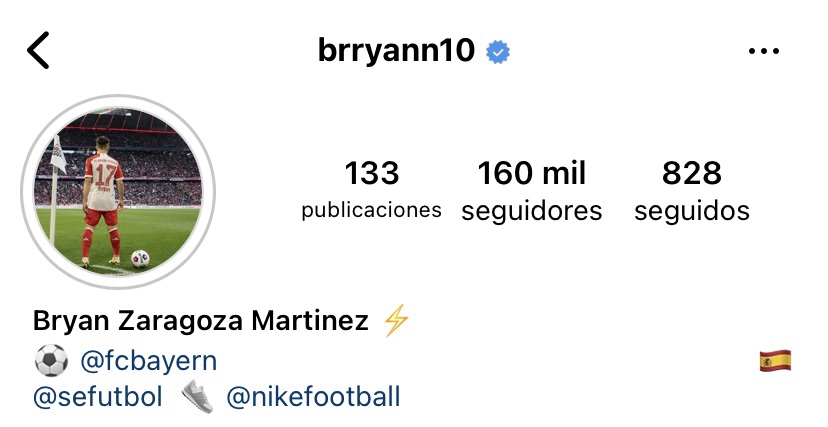Open the @fcbayern profile link
Viewport: 828px width, 427px height.
(x=148, y=360)
